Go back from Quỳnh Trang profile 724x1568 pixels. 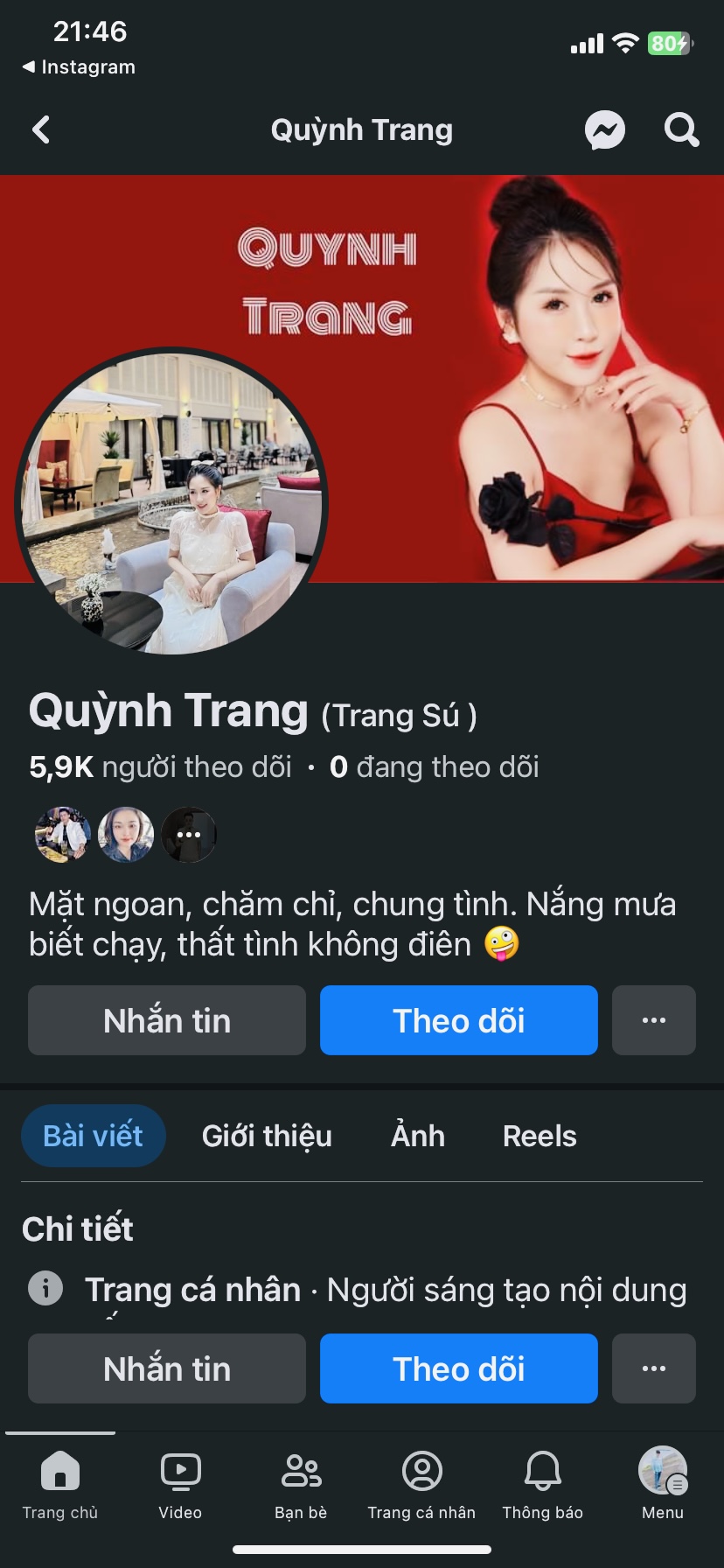point(41,130)
